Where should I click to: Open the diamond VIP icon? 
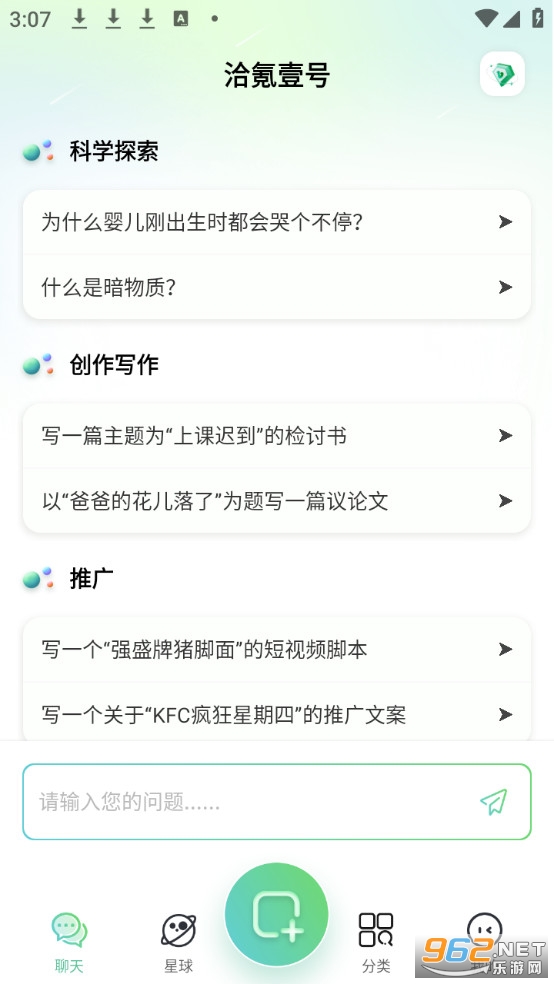(502, 74)
